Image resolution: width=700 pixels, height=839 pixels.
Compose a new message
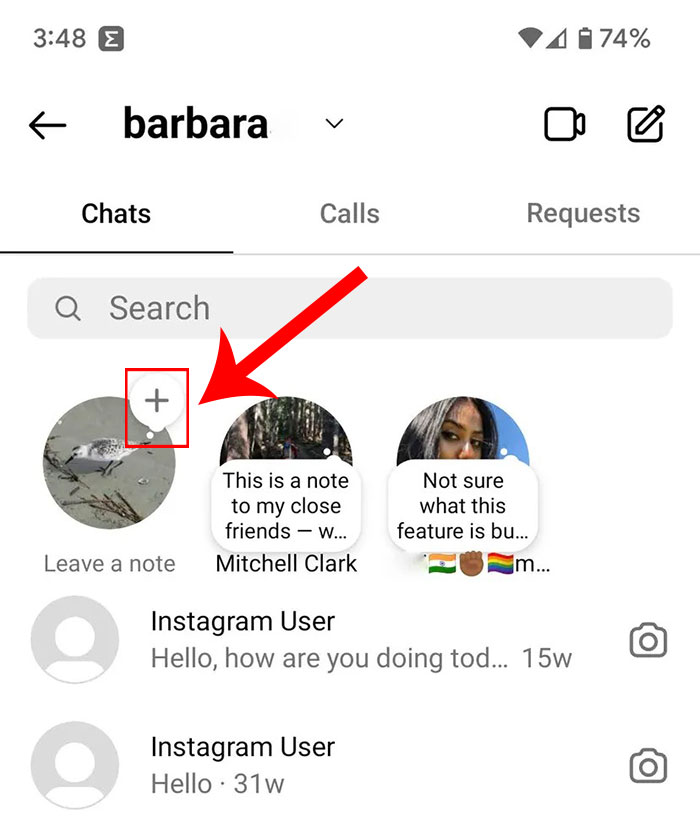(x=646, y=125)
